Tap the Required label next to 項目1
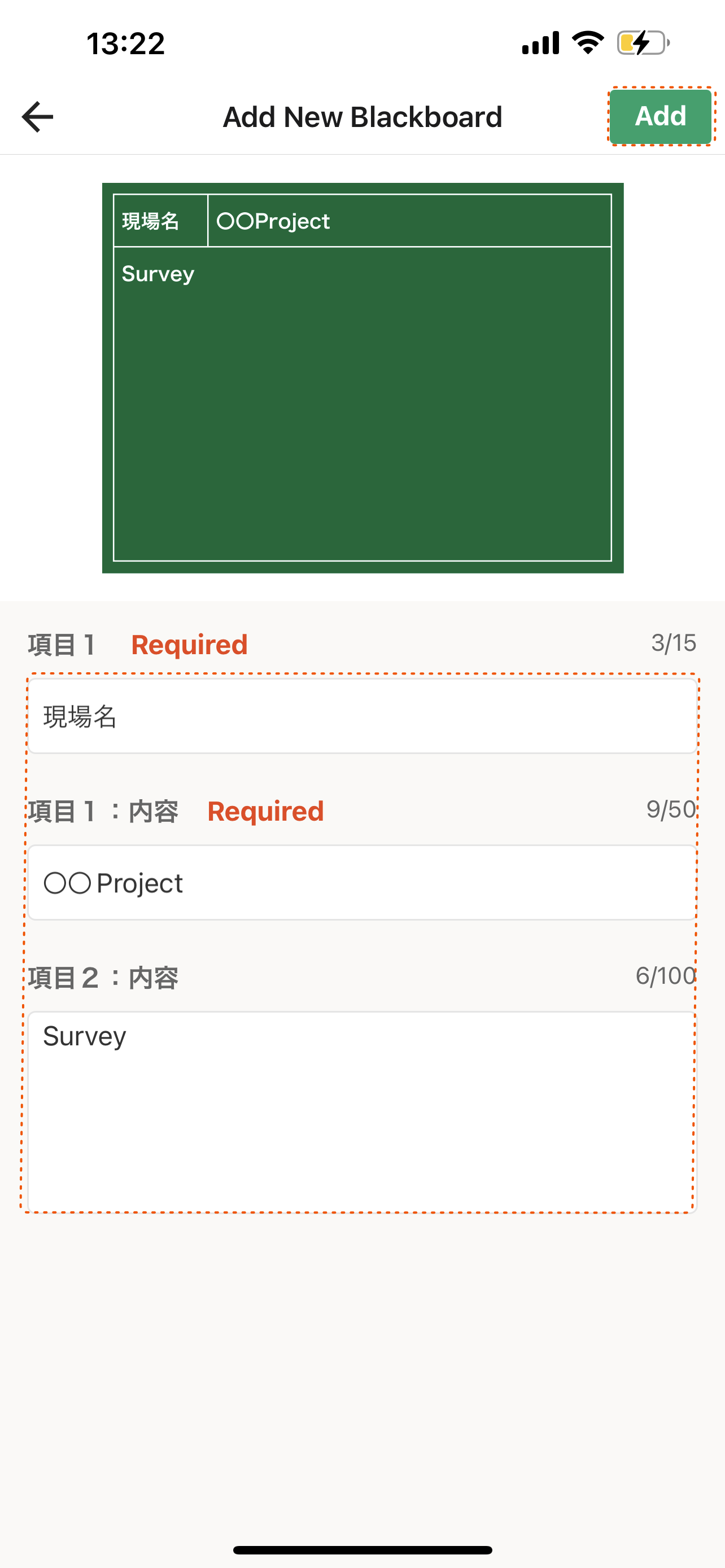 189,644
